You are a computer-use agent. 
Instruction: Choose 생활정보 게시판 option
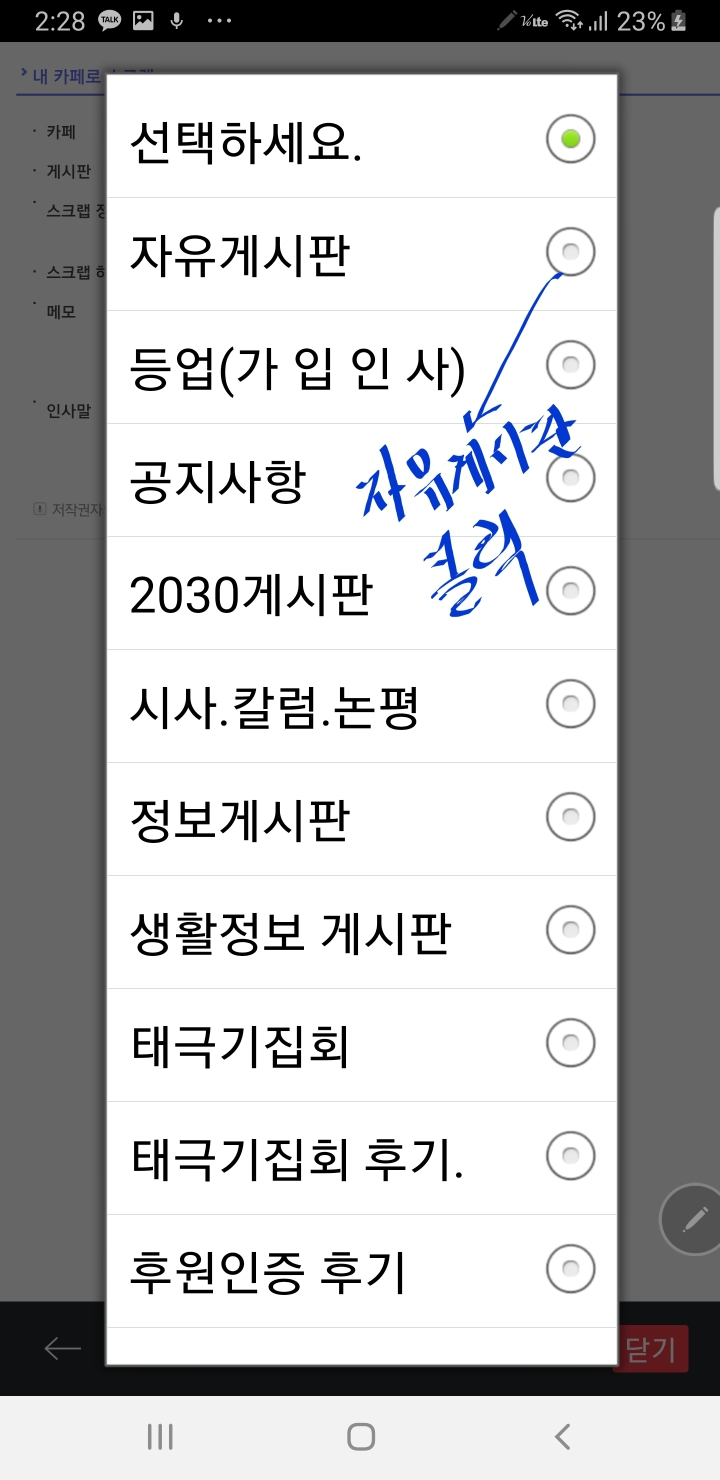361,933
